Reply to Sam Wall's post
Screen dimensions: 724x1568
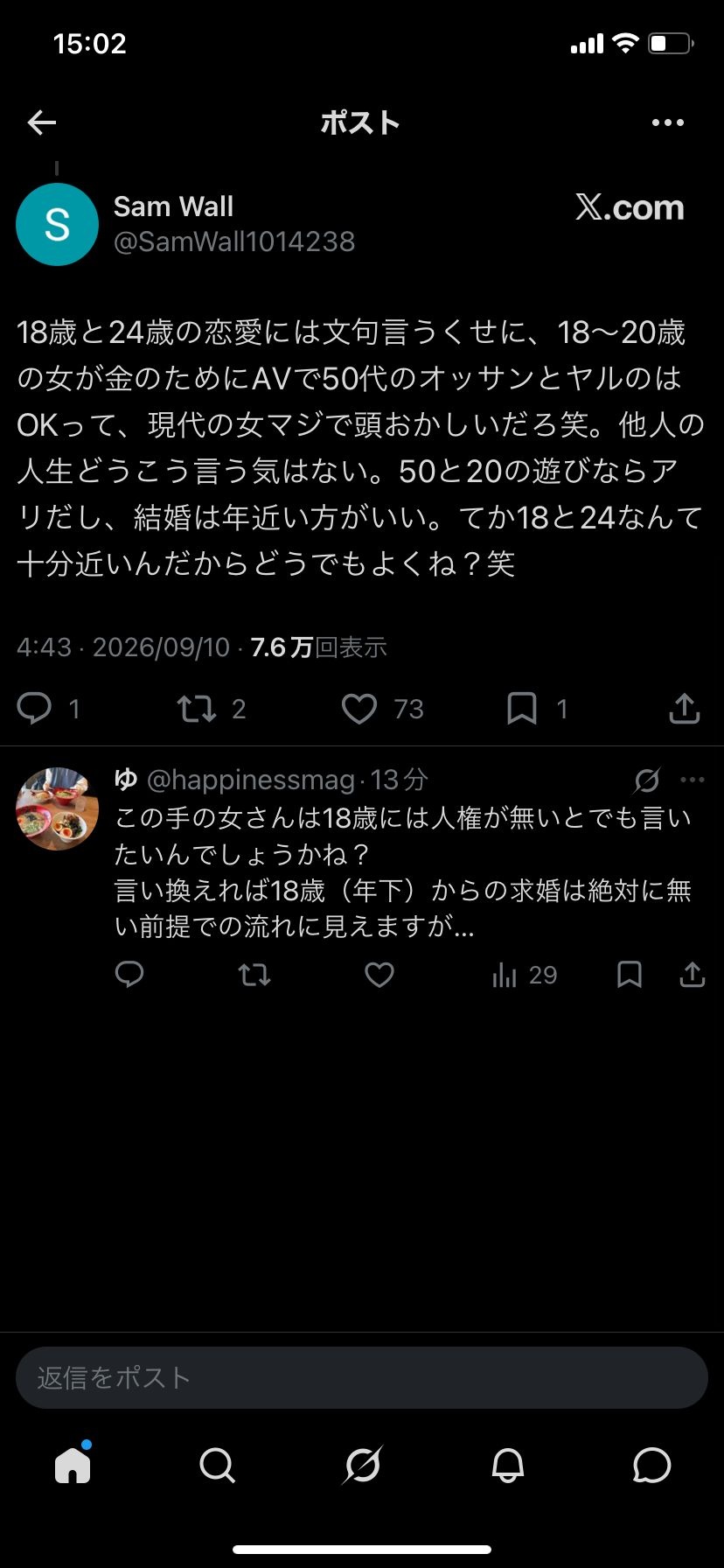[35, 708]
